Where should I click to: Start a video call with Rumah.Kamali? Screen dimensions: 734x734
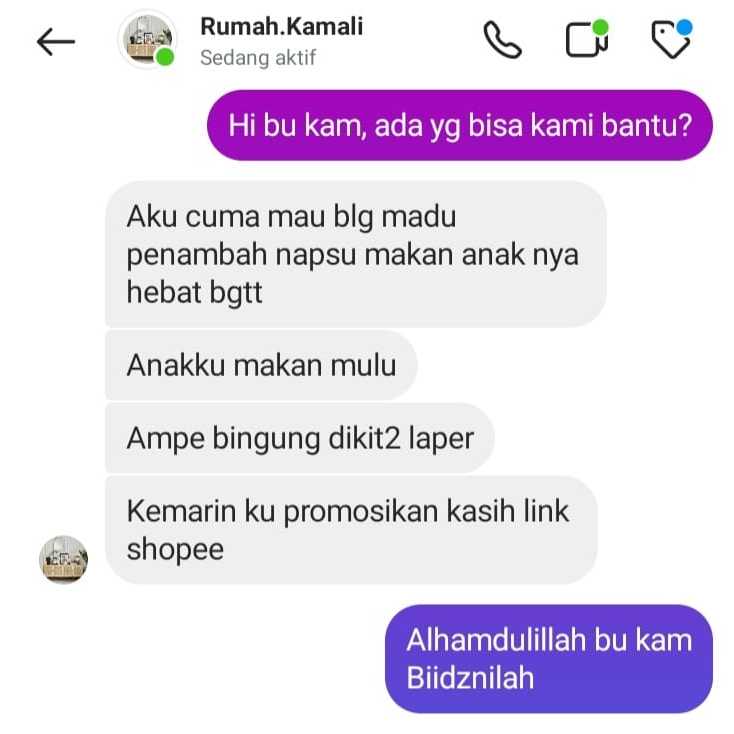[x=585, y=40]
